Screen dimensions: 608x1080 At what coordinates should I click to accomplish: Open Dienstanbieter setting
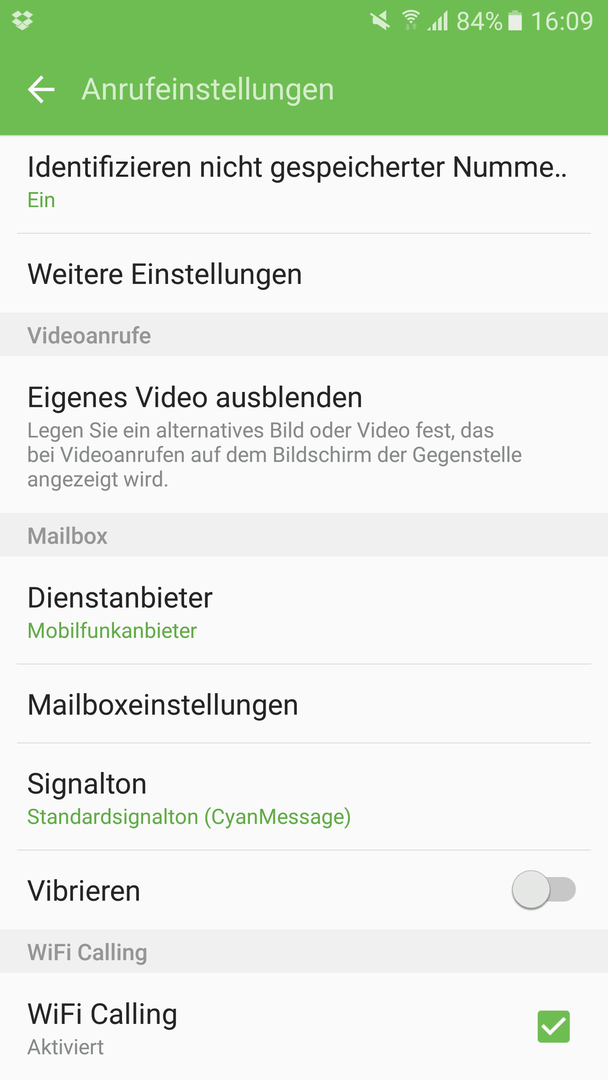coord(304,610)
